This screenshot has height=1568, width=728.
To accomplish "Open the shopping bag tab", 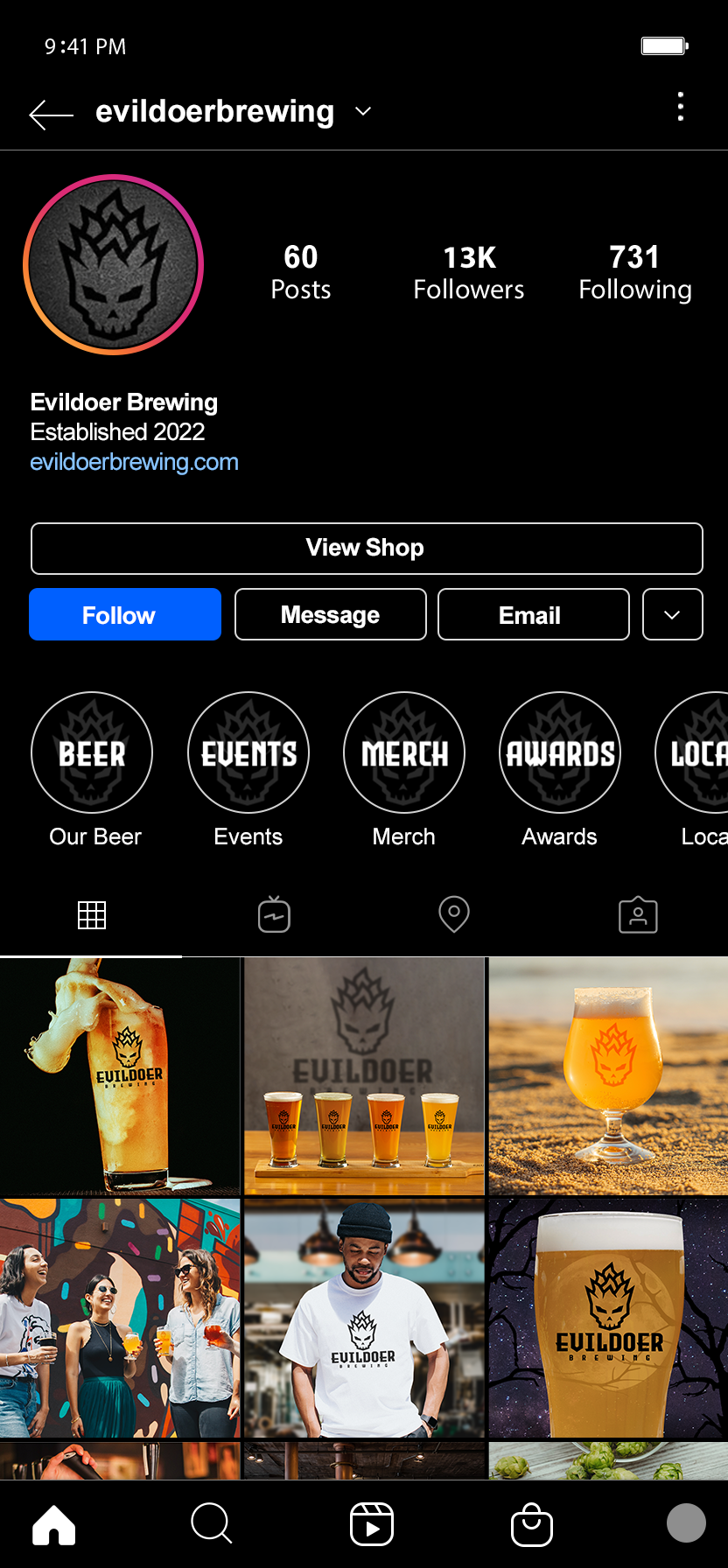I will [x=532, y=1524].
